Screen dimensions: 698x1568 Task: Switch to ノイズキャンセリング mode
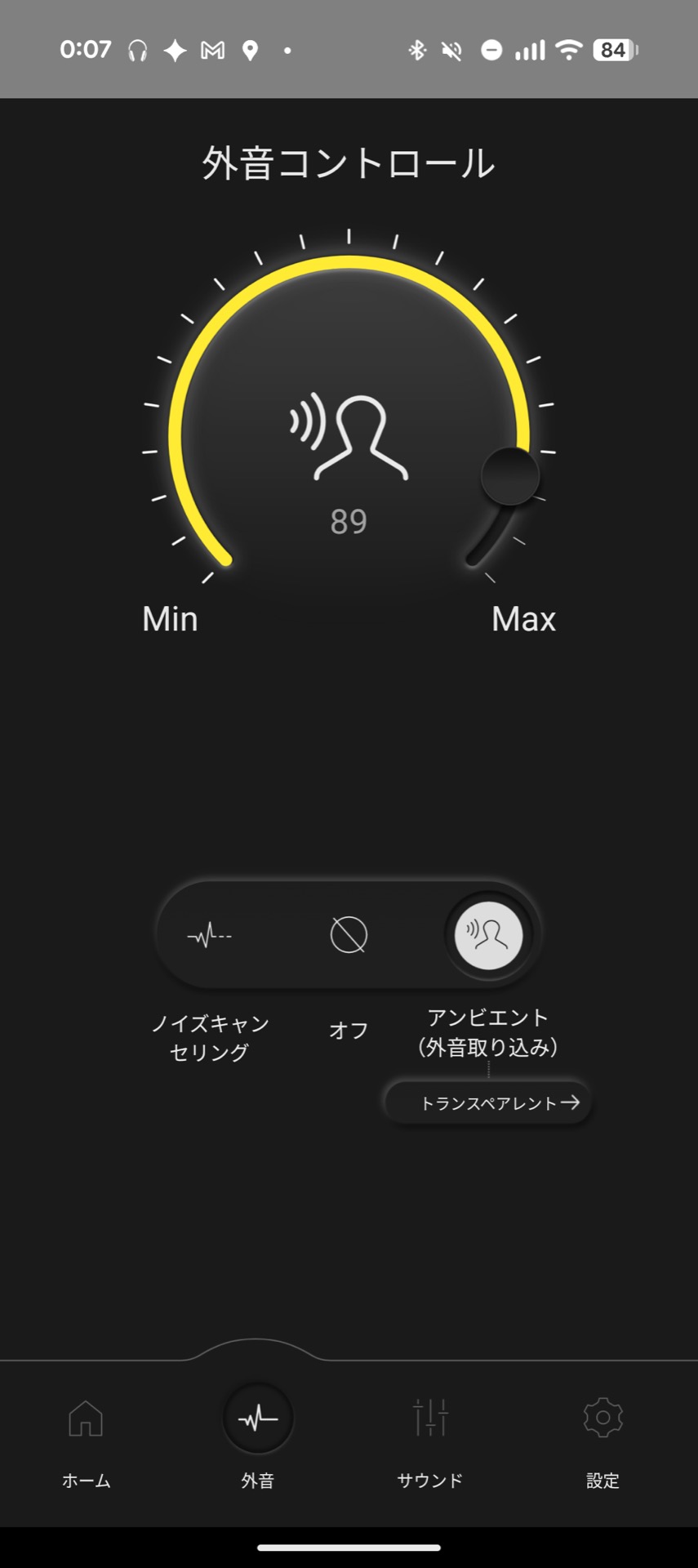click(210, 935)
